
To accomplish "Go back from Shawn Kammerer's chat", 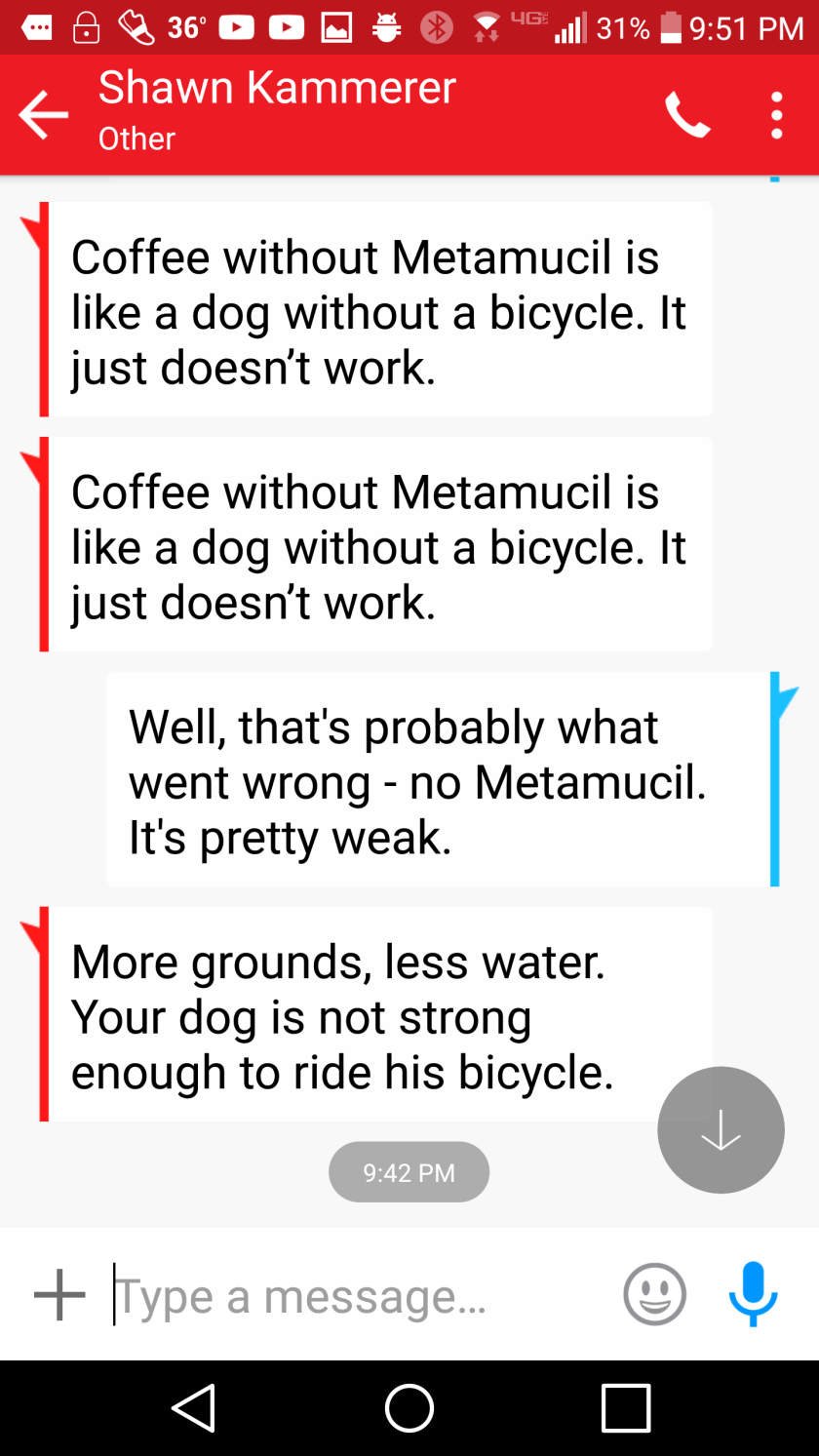I will 44,114.
